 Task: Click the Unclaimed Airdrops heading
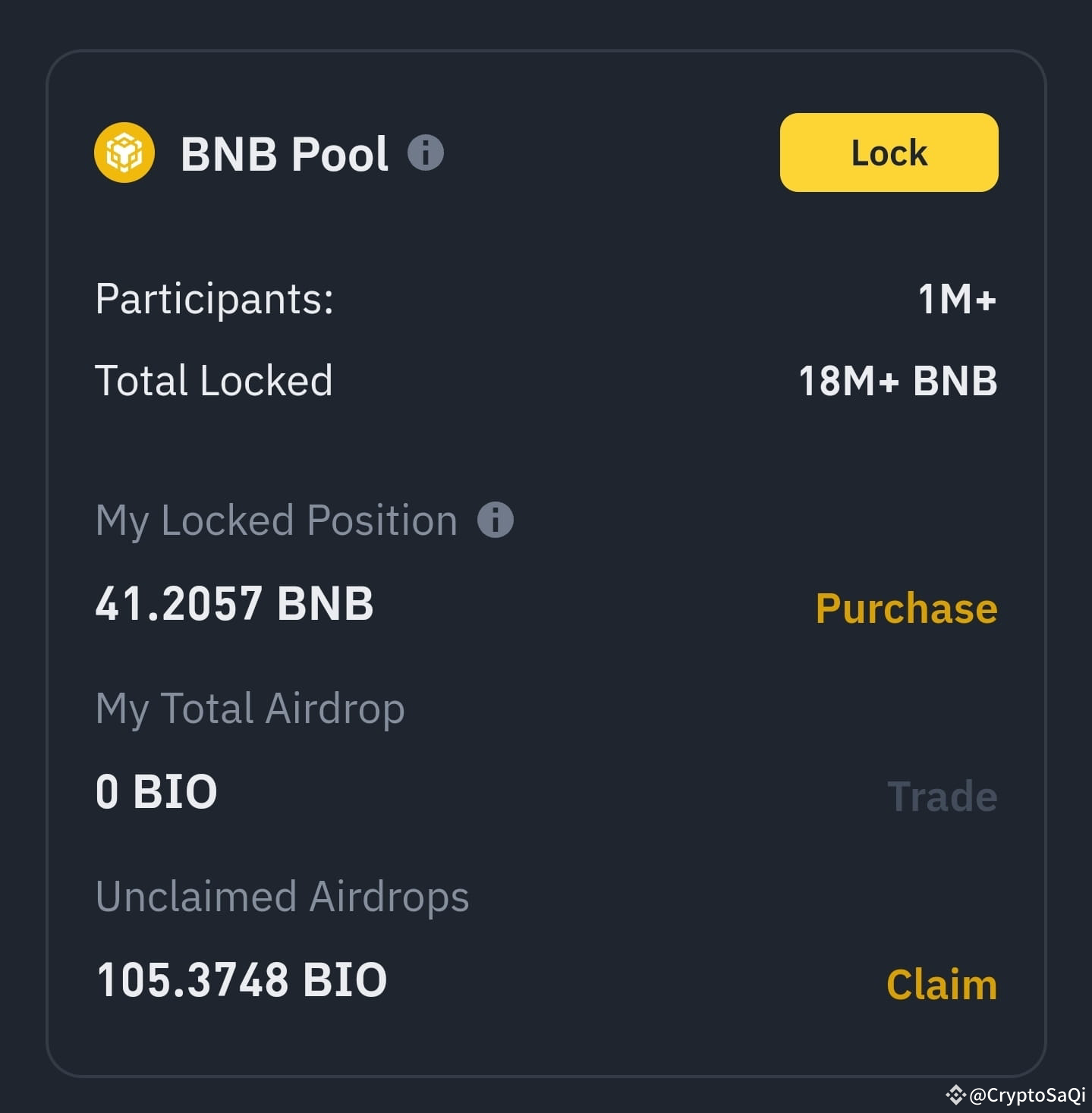pos(282,895)
